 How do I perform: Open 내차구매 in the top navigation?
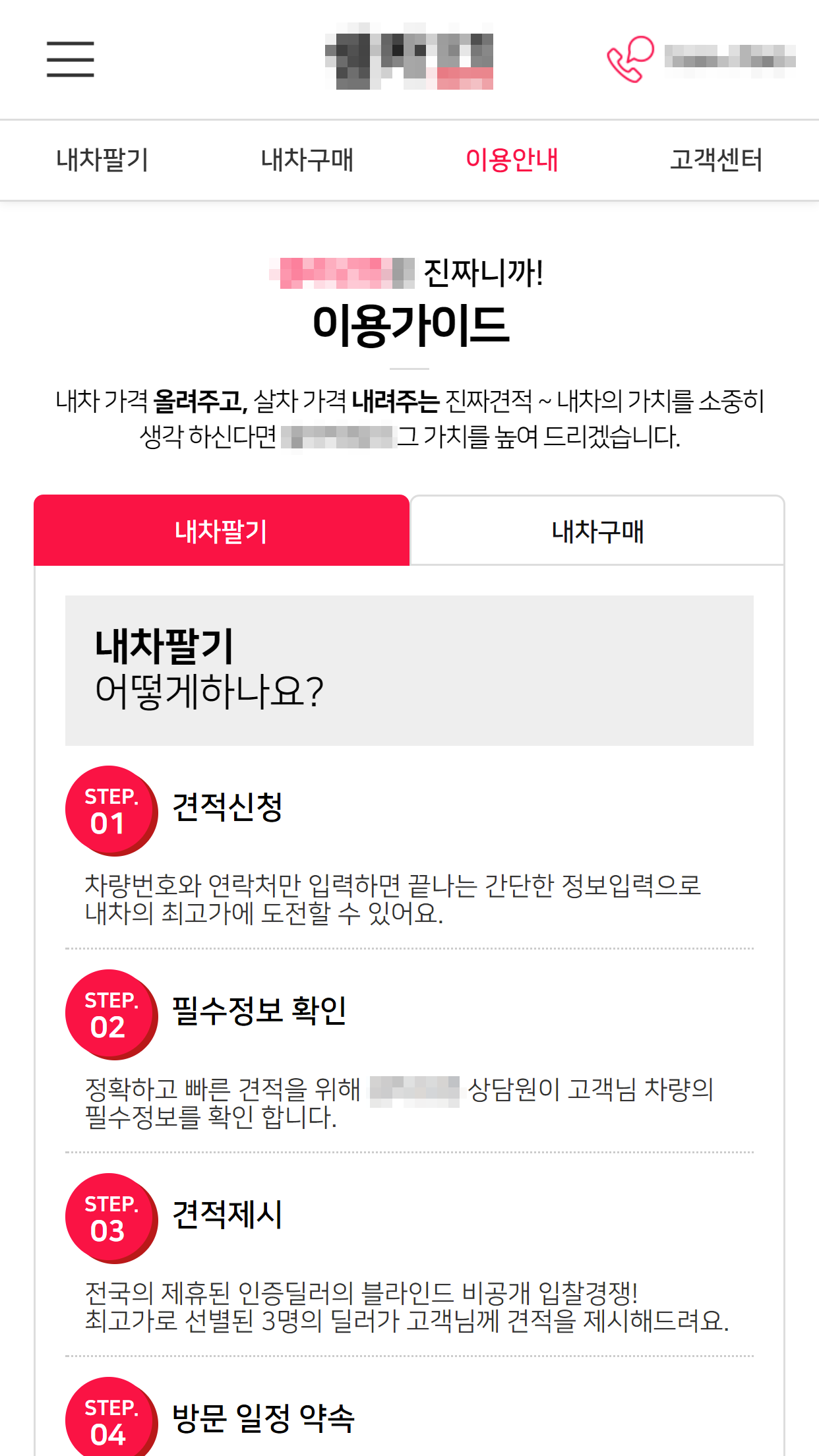[x=307, y=160]
